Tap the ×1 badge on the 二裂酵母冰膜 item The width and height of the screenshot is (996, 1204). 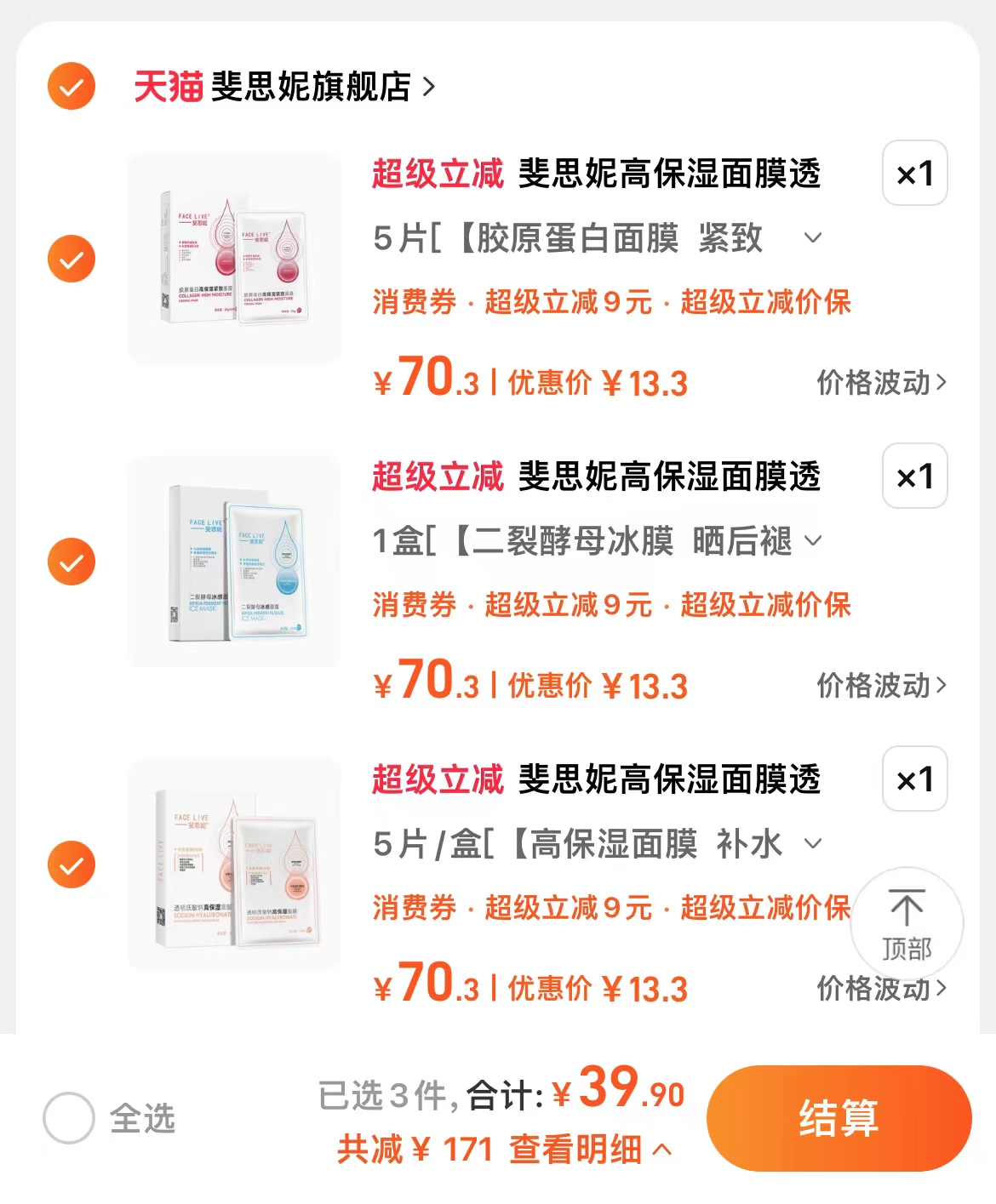click(913, 476)
